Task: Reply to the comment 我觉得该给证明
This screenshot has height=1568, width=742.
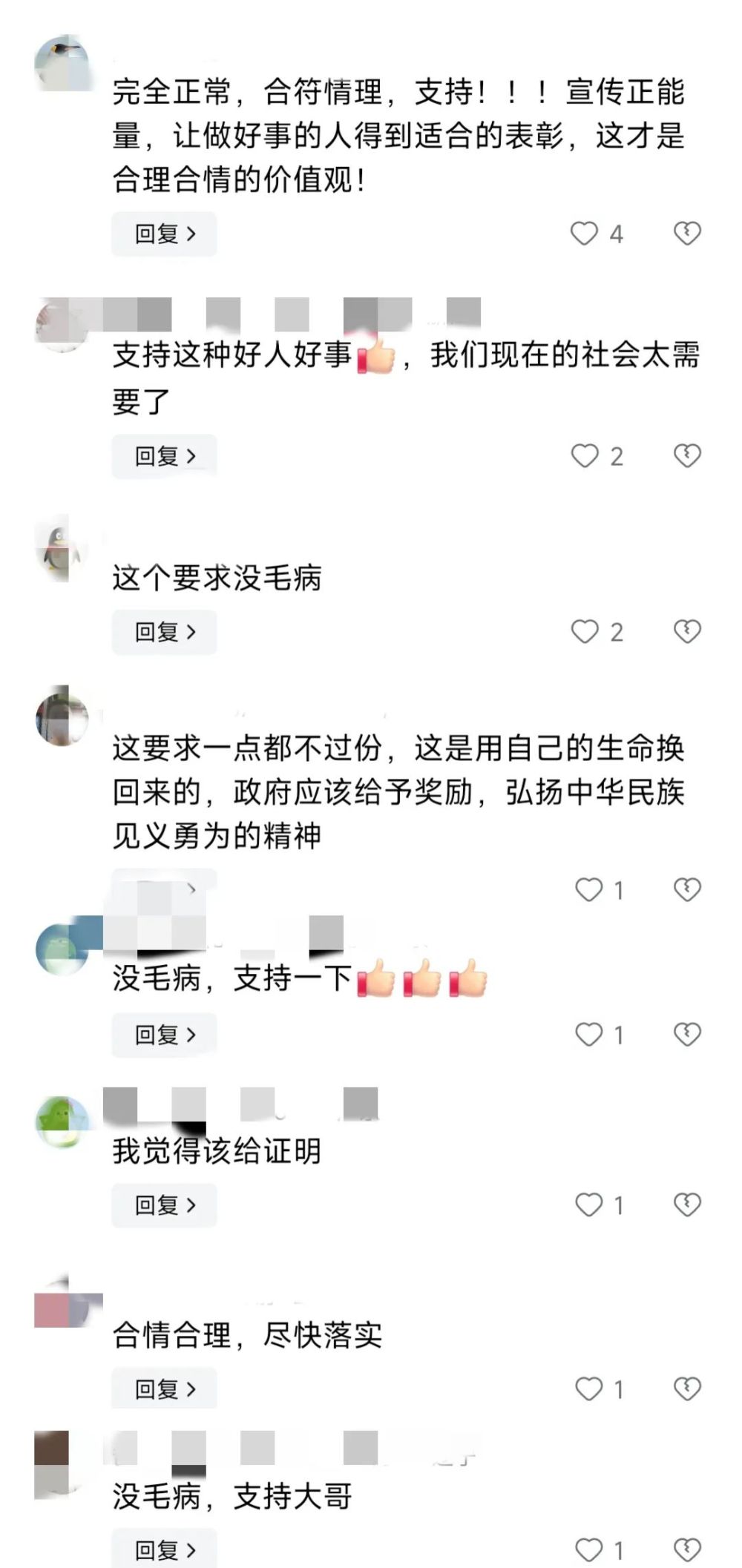Action: pyautogui.click(x=164, y=1205)
